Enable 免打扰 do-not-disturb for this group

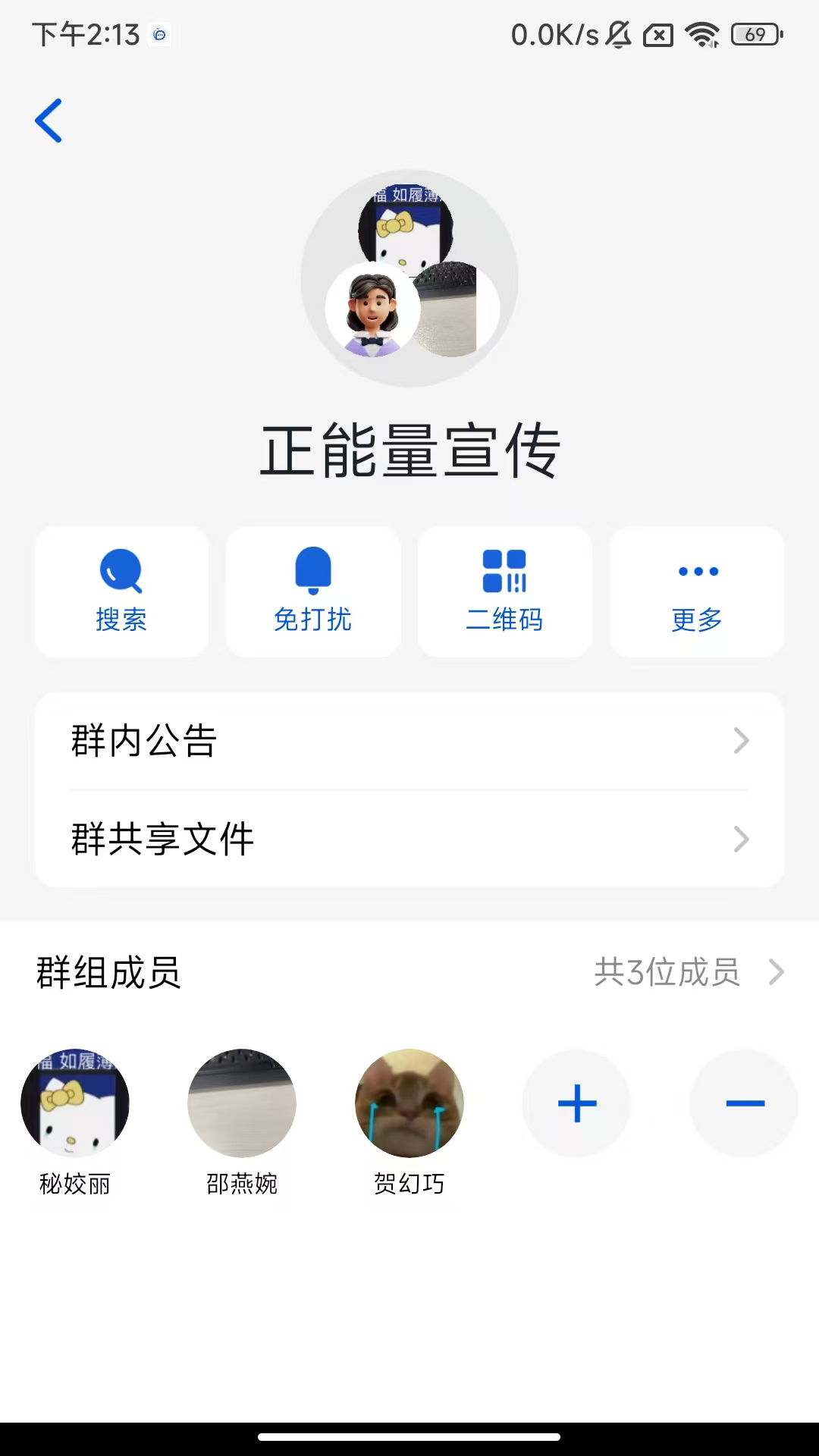[313, 591]
